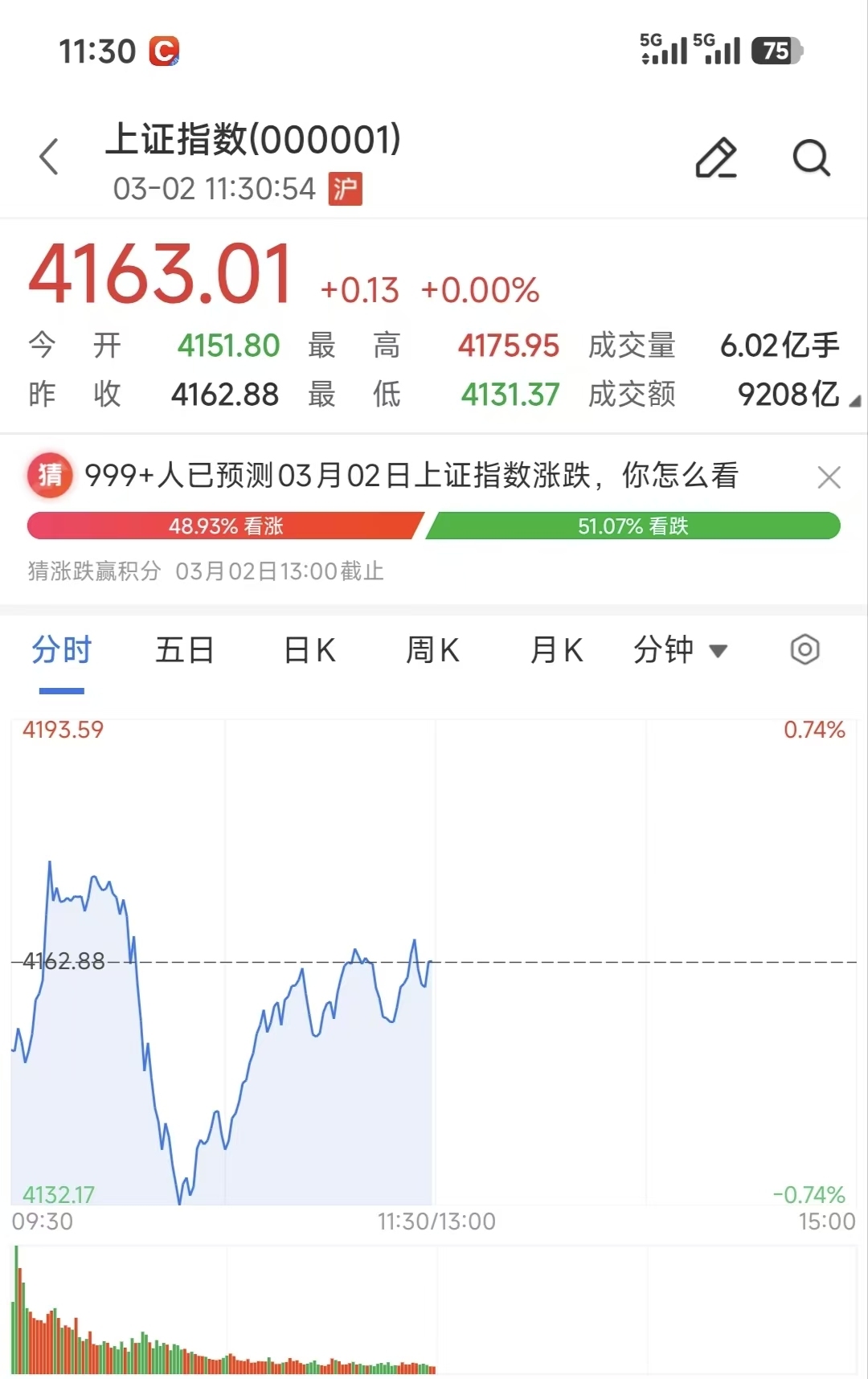868x1379 pixels.
Task: Switch to the 日K chart tab
Action: pos(309,650)
